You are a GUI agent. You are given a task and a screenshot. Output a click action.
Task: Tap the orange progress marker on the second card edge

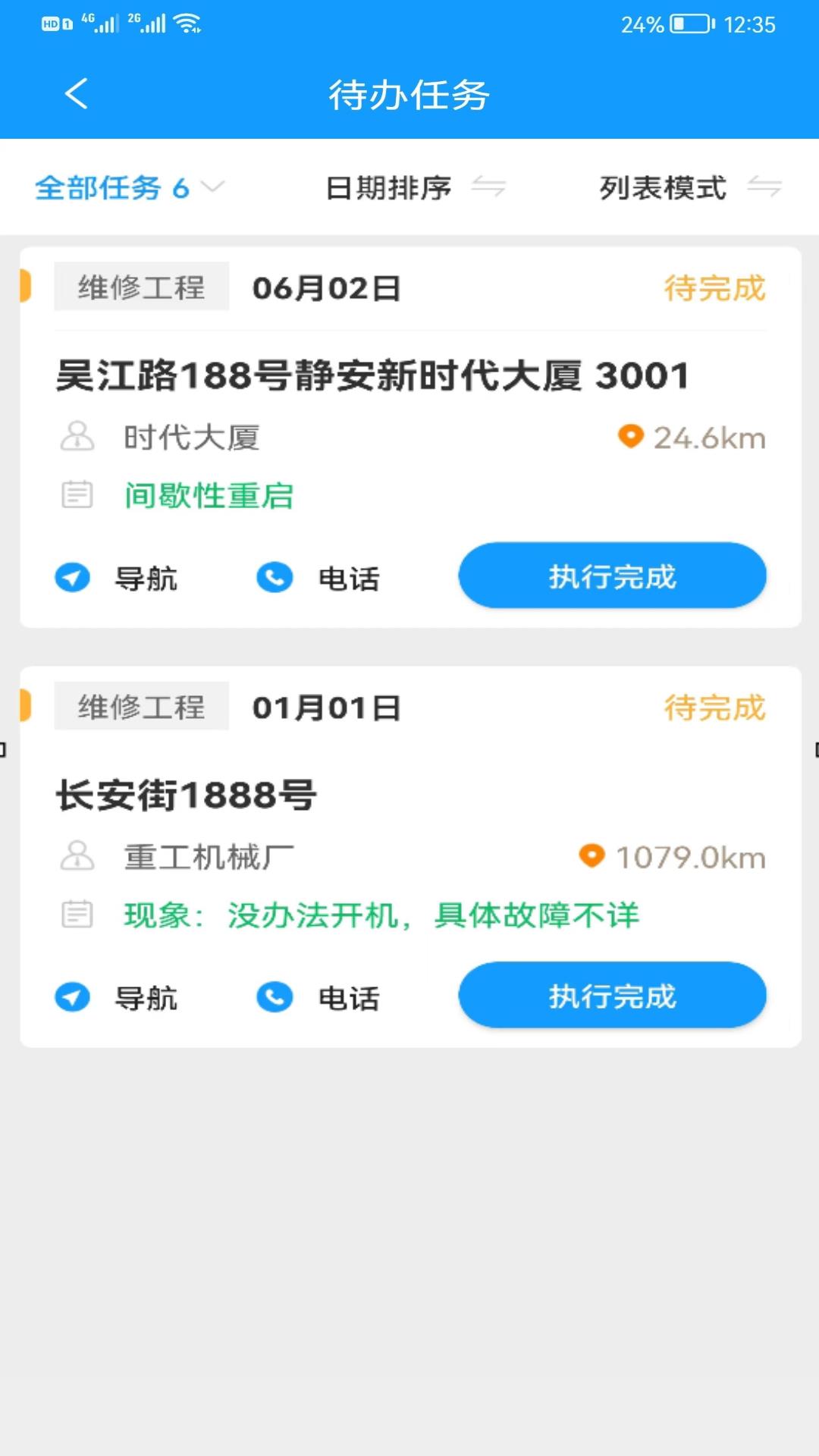point(25,705)
